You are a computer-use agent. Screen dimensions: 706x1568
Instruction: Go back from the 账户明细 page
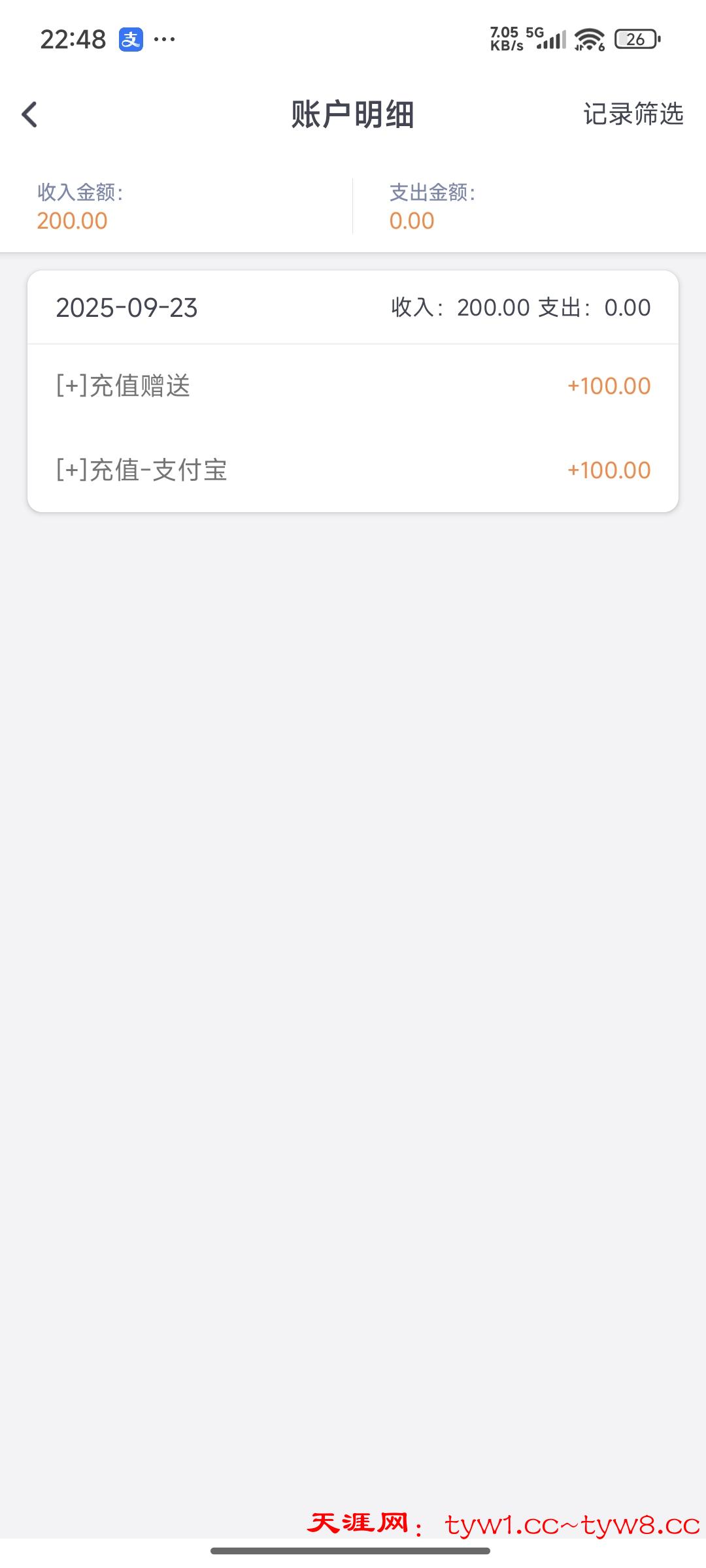click(x=29, y=114)
